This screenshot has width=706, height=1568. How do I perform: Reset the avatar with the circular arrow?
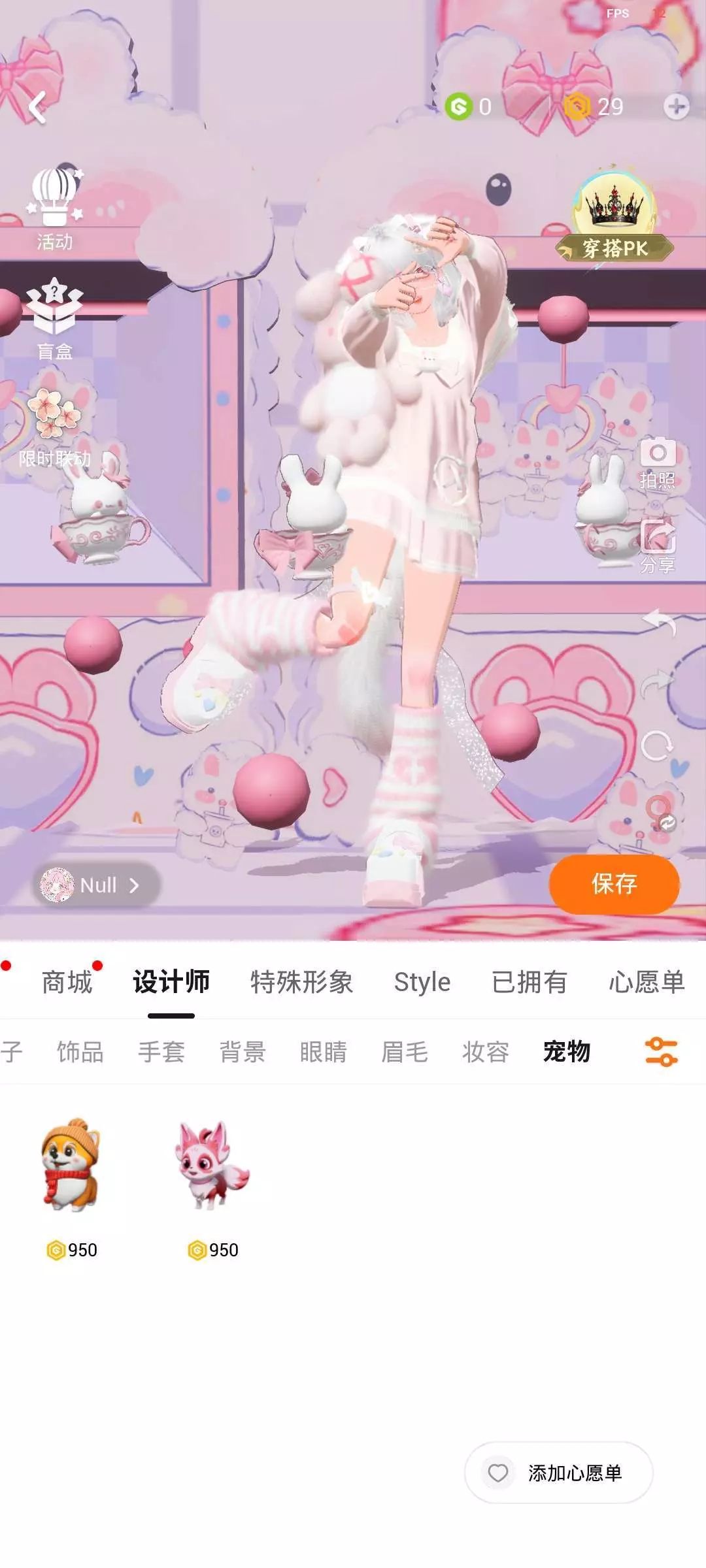tap(657, 745)
